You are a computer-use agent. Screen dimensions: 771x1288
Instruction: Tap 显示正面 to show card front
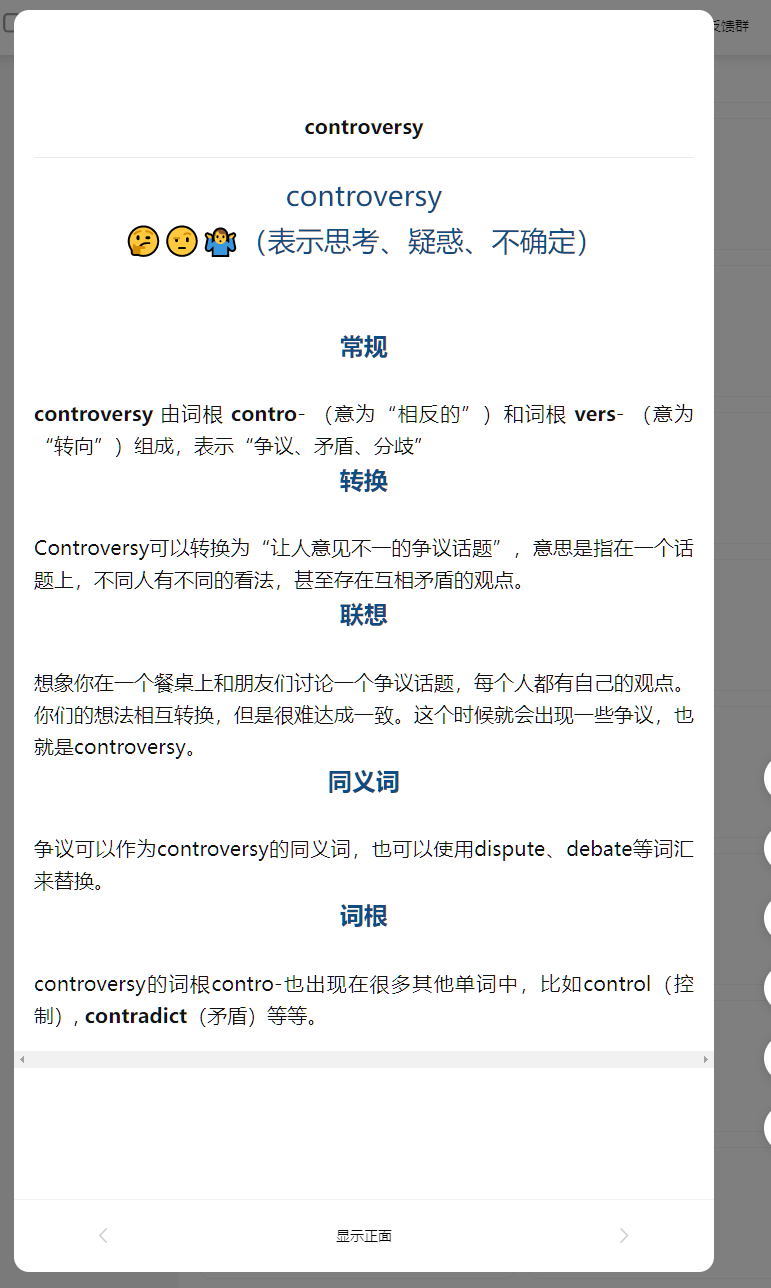pos(364,1236)
